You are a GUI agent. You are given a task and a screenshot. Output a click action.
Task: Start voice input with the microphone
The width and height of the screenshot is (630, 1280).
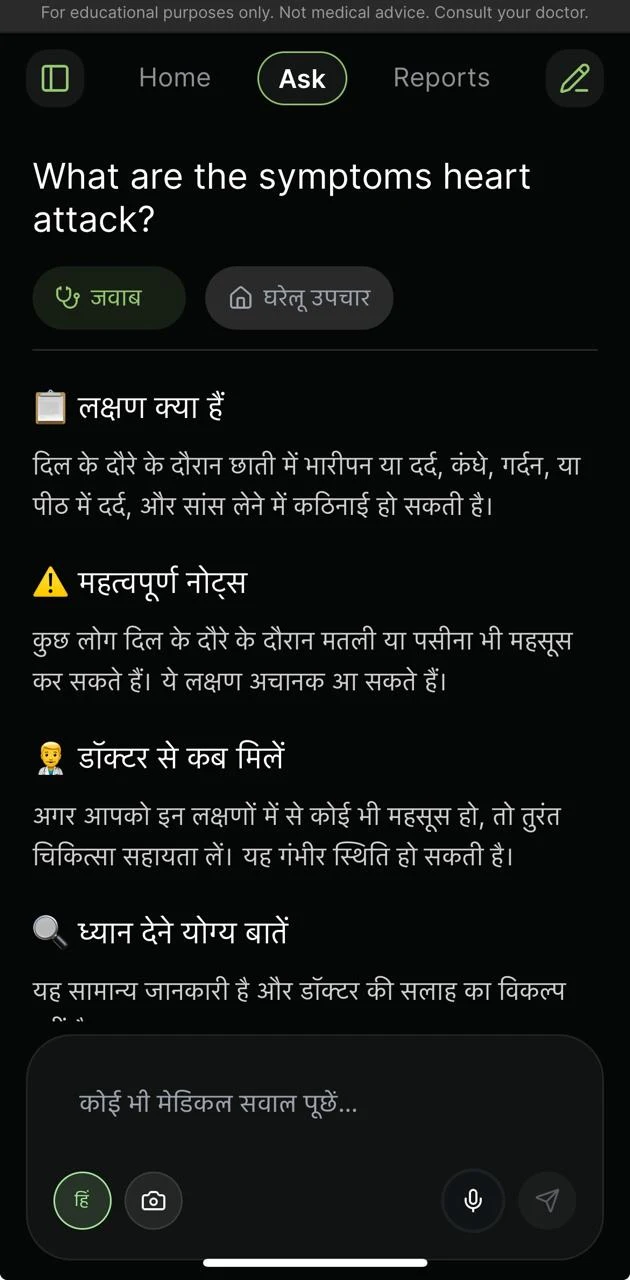pyautogui.click(x=473, y=1200)
